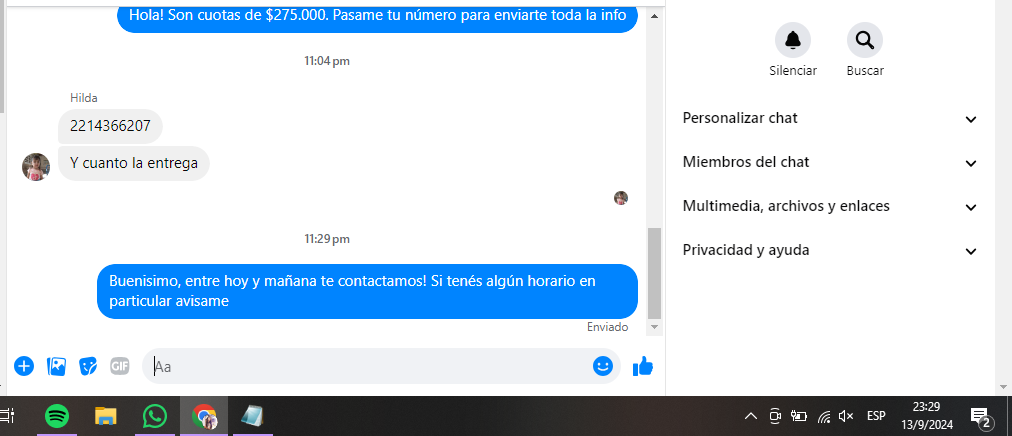Open WhatsApp from the taskbar
Image resolution: width=1012 pixels, height=436 pixels.
[155, 416]
